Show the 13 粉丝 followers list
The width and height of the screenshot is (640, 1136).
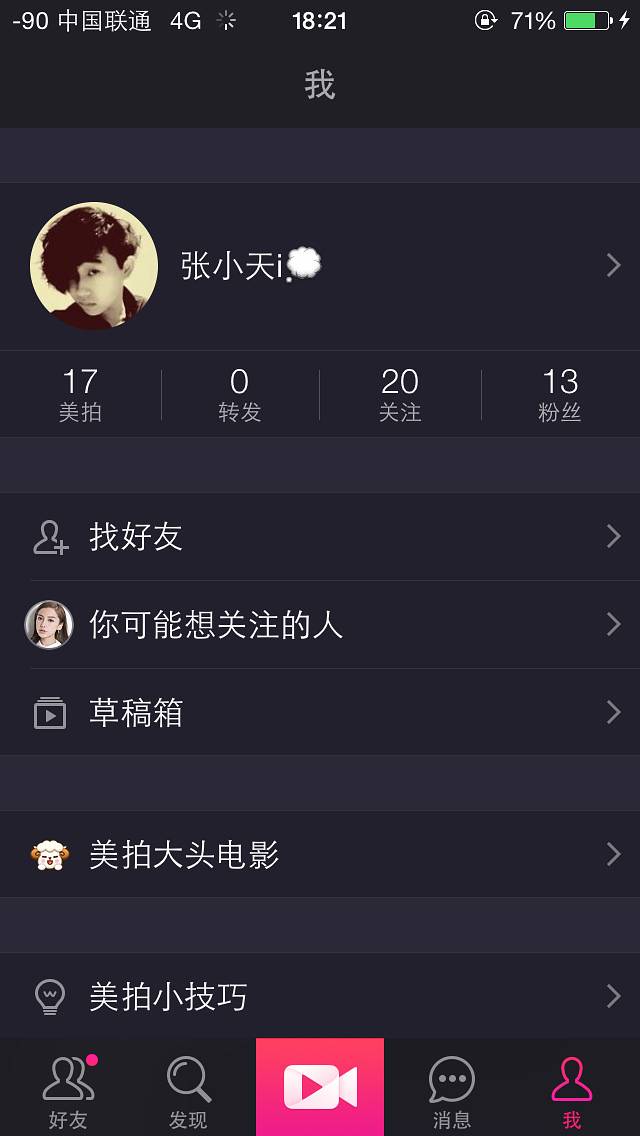click(x=560, y=394)
